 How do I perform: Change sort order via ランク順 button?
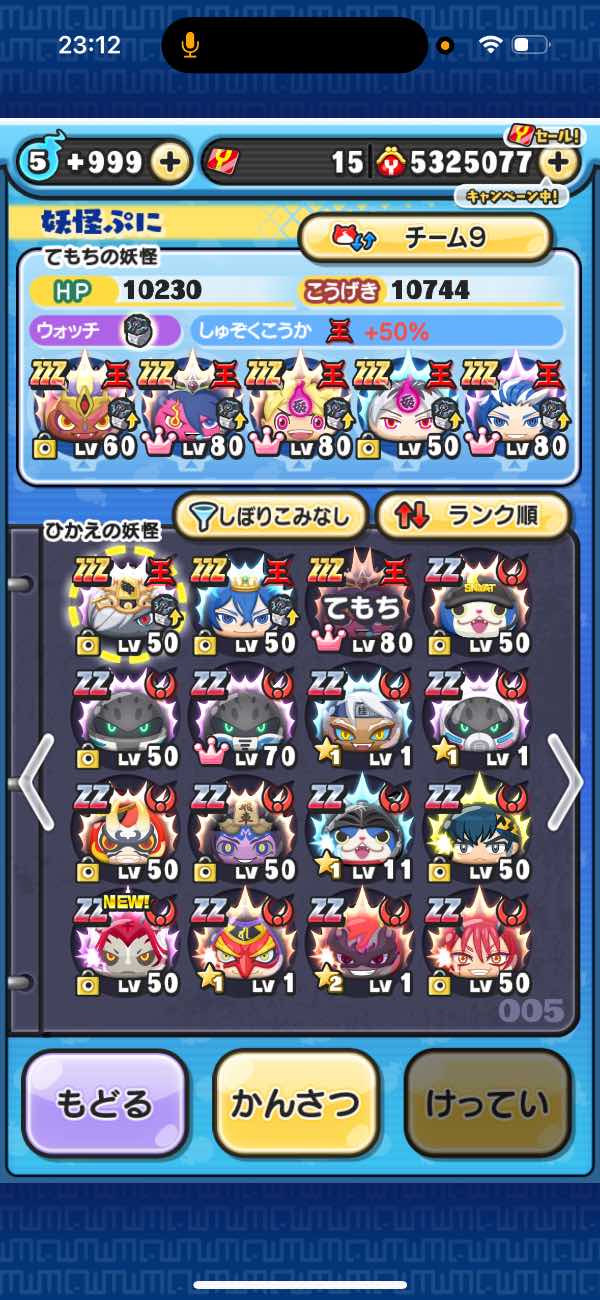(473, 516)
